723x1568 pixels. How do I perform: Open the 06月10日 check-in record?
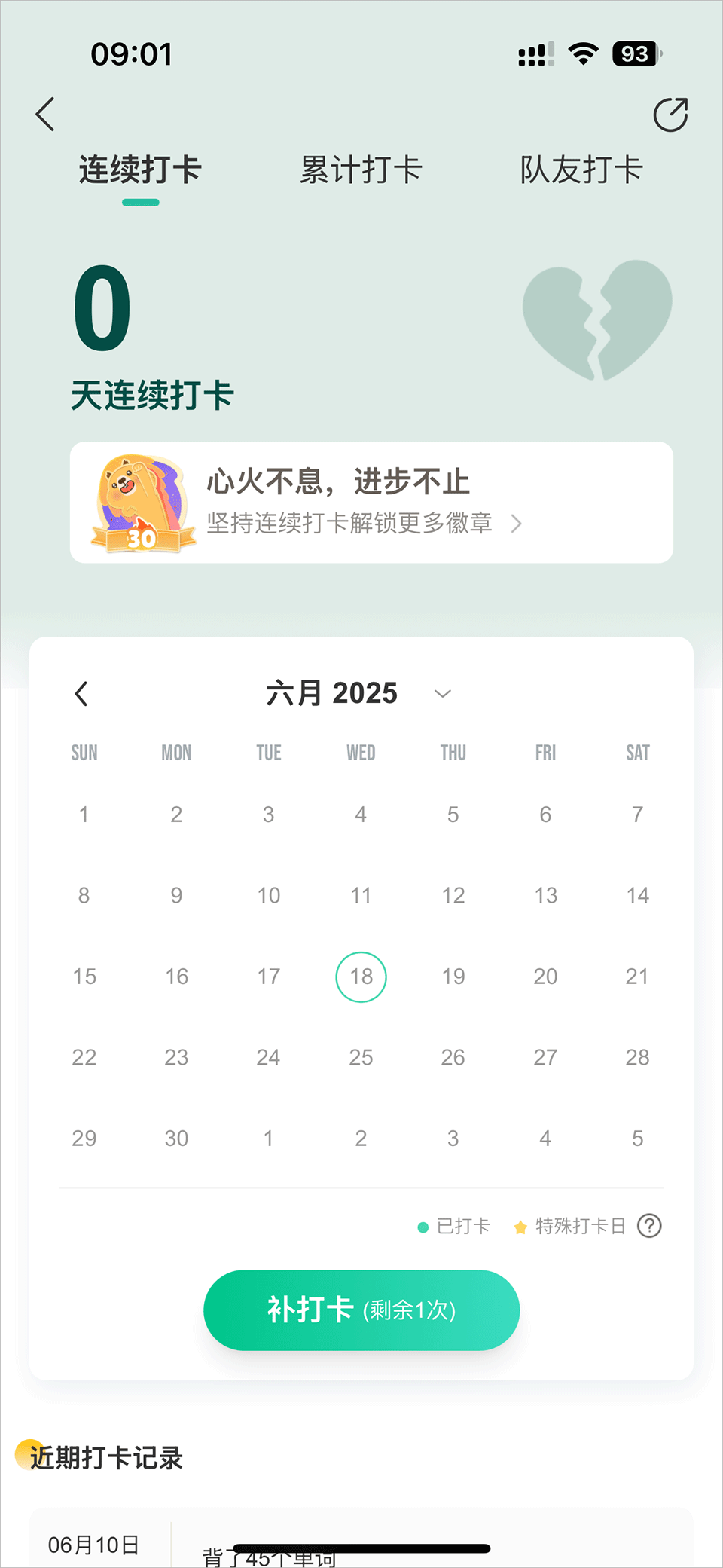click(x=361, y=1543)
